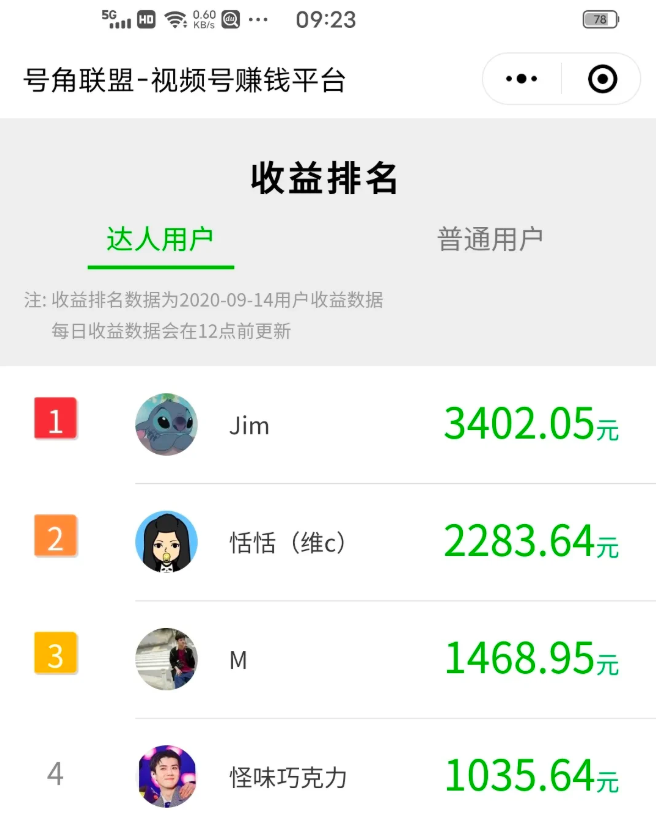Screen dimensions: 656x829
Task: Open the mini program more-options menu
Action: pyautogui.click(x=522, y=79)
